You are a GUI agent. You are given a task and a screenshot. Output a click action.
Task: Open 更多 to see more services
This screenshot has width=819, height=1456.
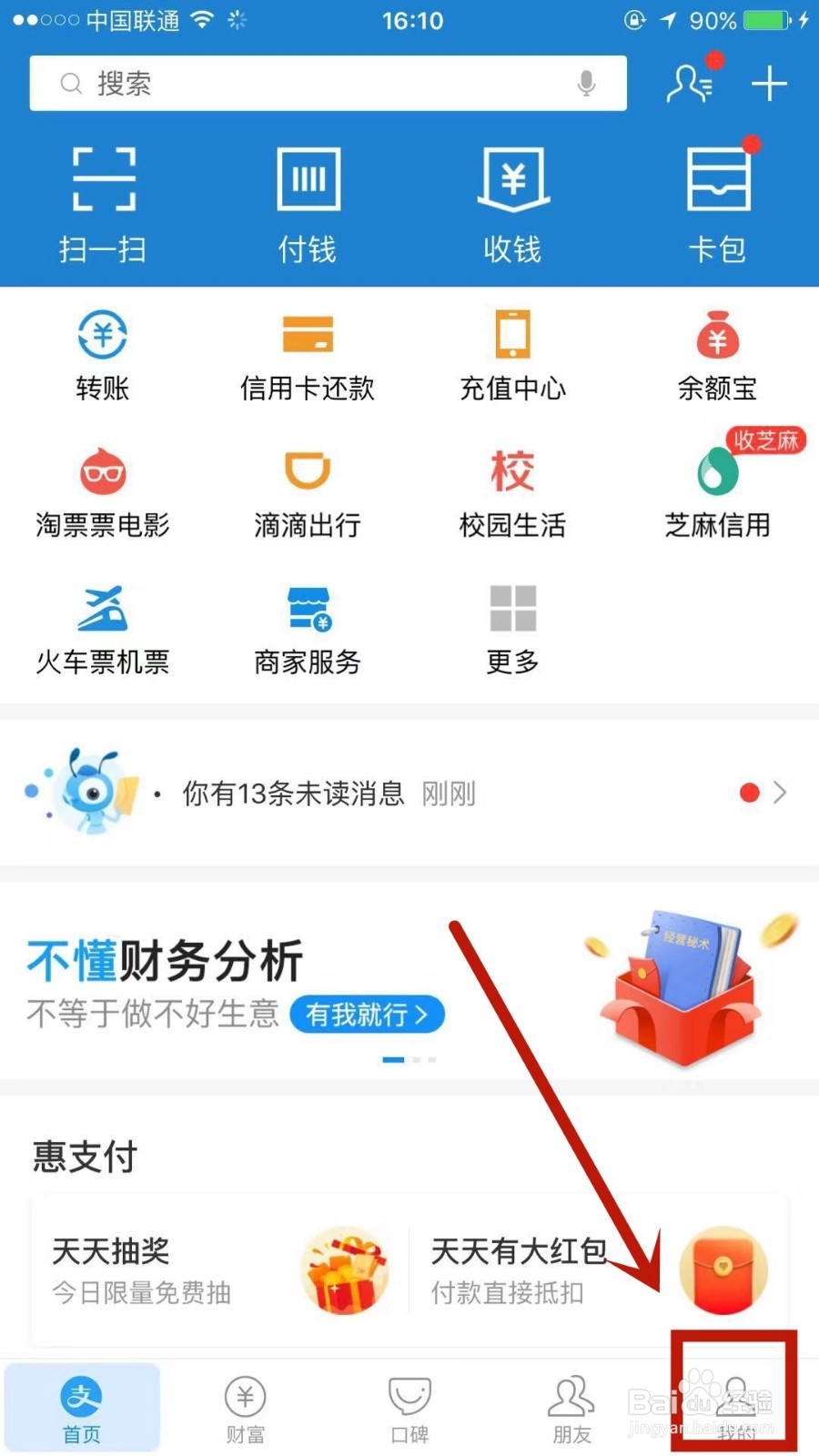(x=512, y=628)
